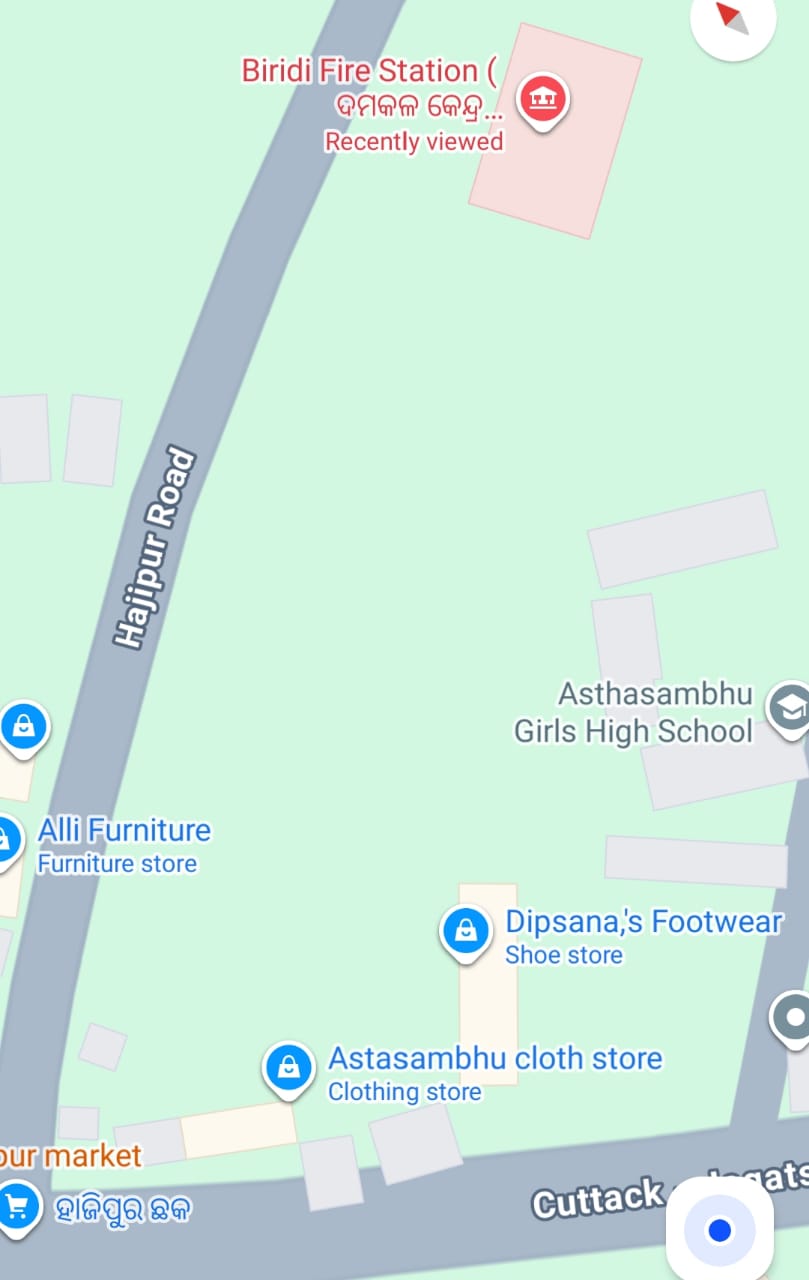Viewport: 809px width, 1280px height.
Task: Open the Alli Furniture store marker
Action: click(x=6, y=840)
